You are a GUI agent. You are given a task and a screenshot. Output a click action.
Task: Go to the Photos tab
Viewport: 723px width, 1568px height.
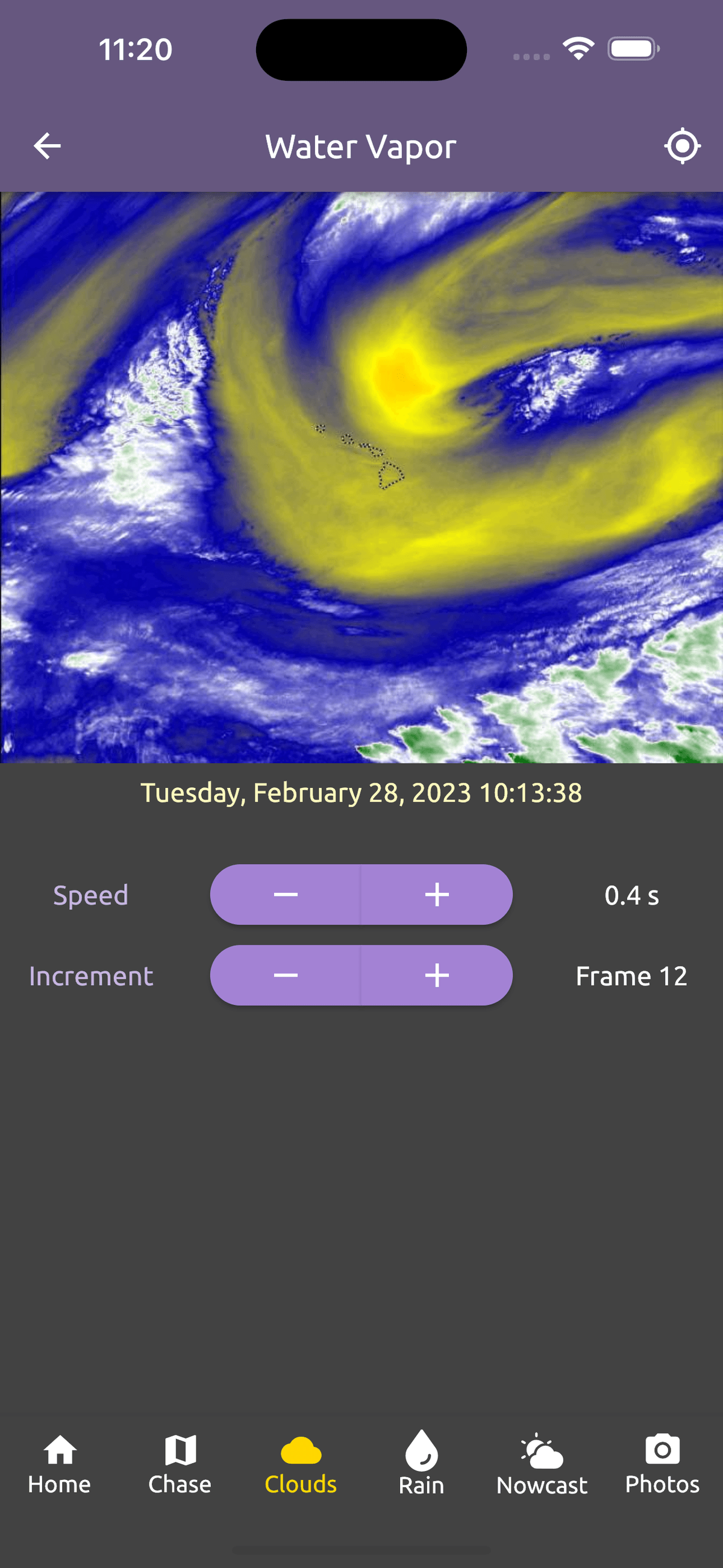pyautogui.click(x=662, y=1464)
